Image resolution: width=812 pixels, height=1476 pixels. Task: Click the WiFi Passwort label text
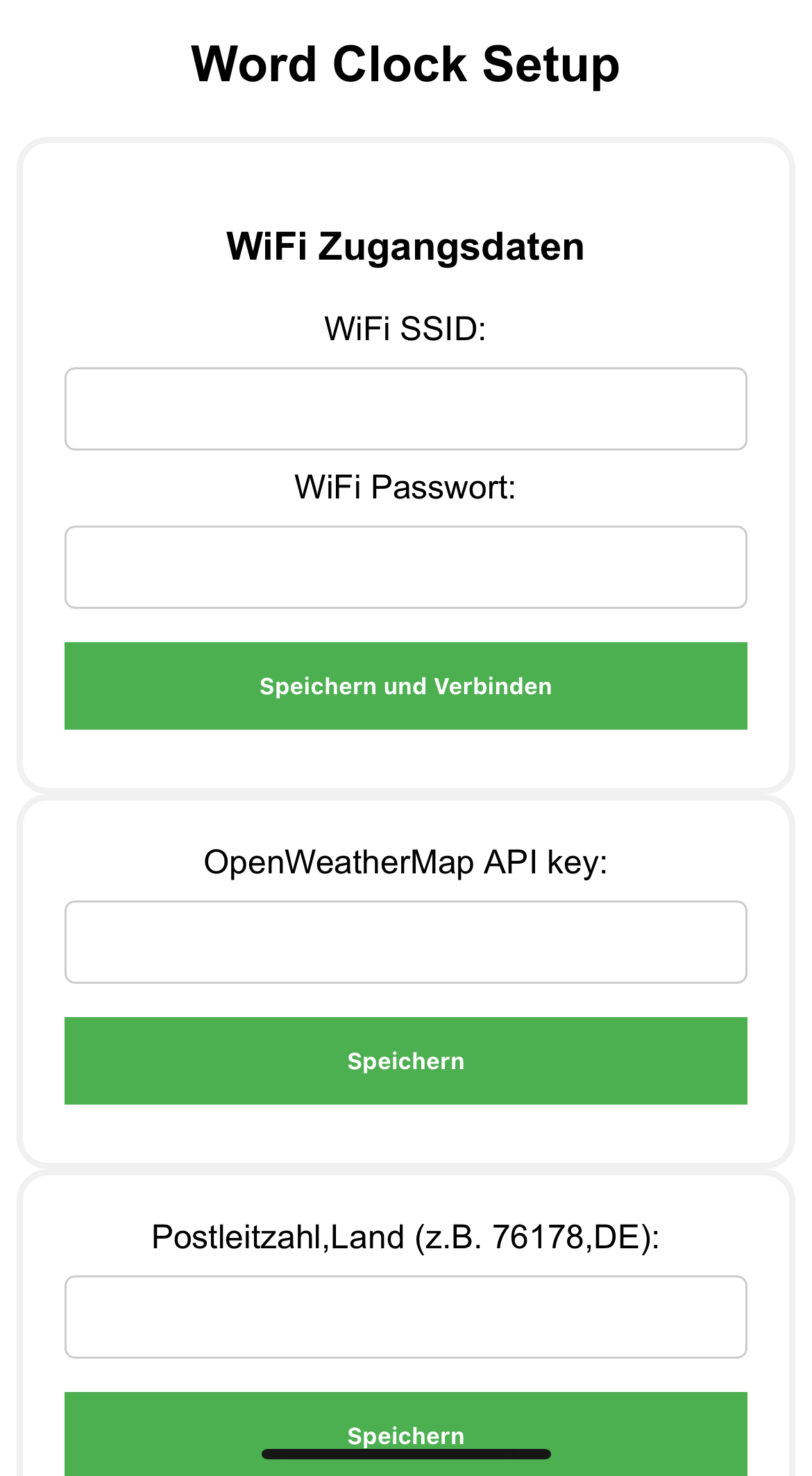coord(406,489)
